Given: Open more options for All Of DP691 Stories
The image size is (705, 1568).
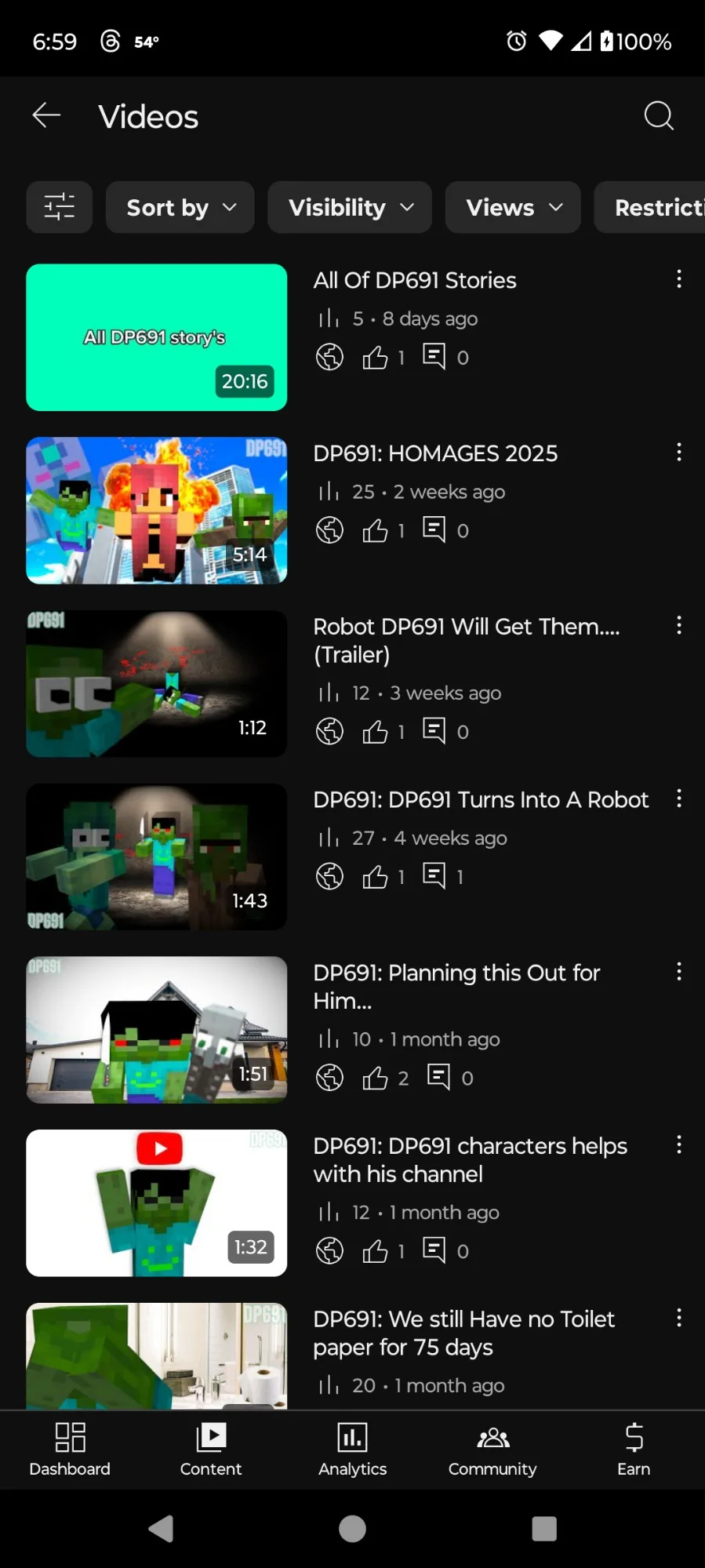Looking at the screenshot, I should click(679, 279).
